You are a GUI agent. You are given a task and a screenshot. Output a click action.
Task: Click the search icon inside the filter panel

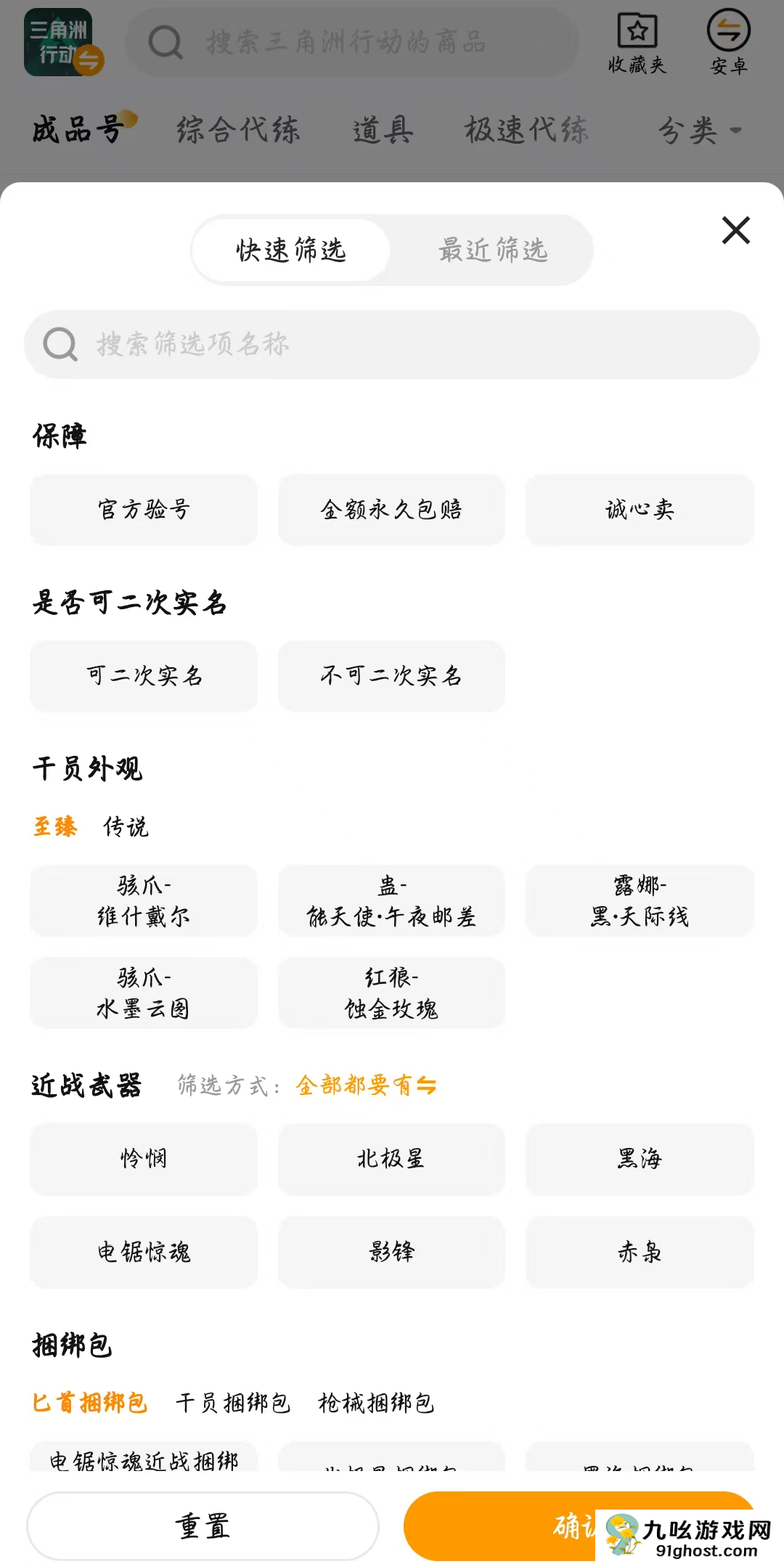click(61, 344)
